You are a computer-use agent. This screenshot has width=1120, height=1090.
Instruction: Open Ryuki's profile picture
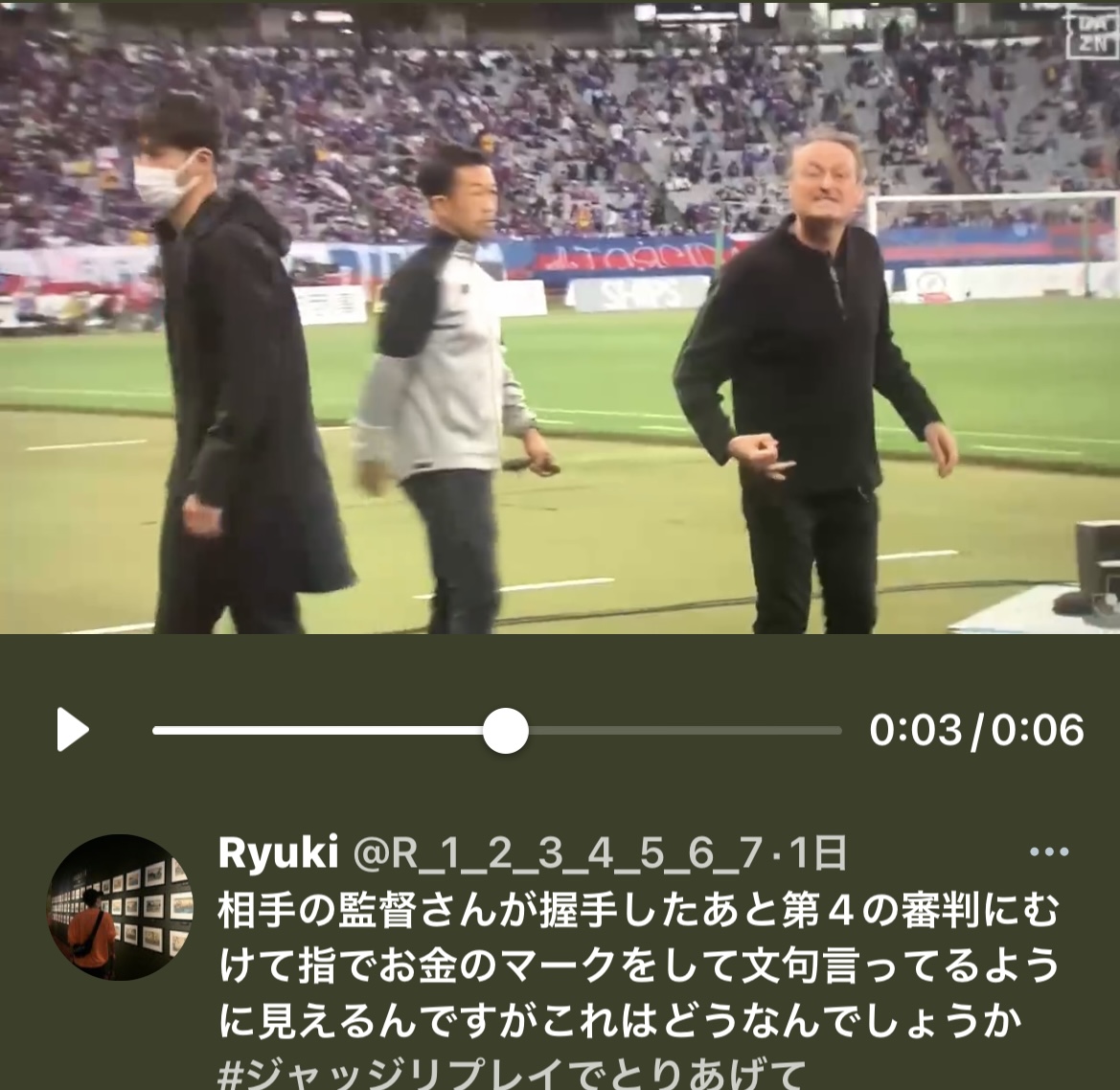pos(120,907)
